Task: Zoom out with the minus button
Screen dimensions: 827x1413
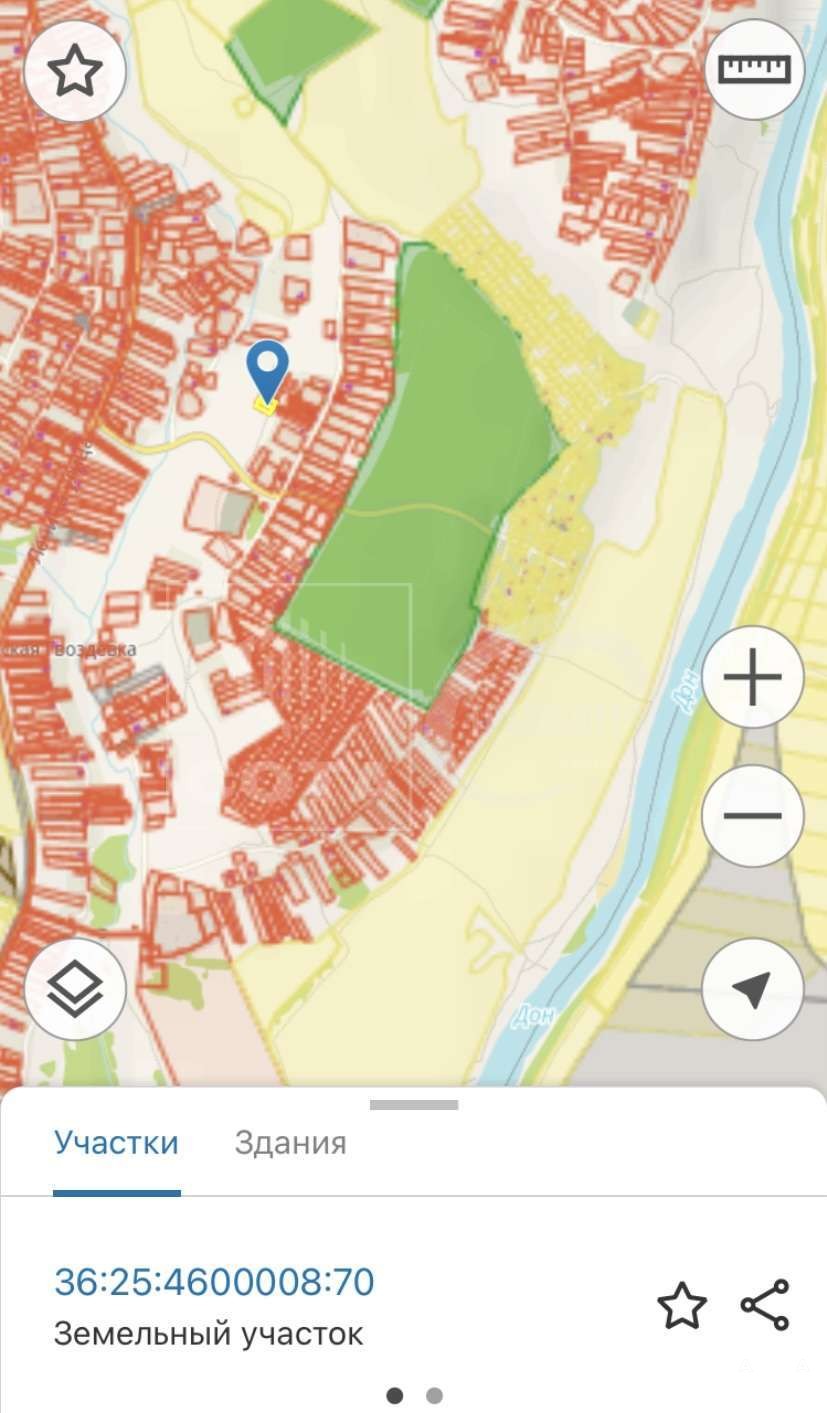Action: tap(752, 815)
